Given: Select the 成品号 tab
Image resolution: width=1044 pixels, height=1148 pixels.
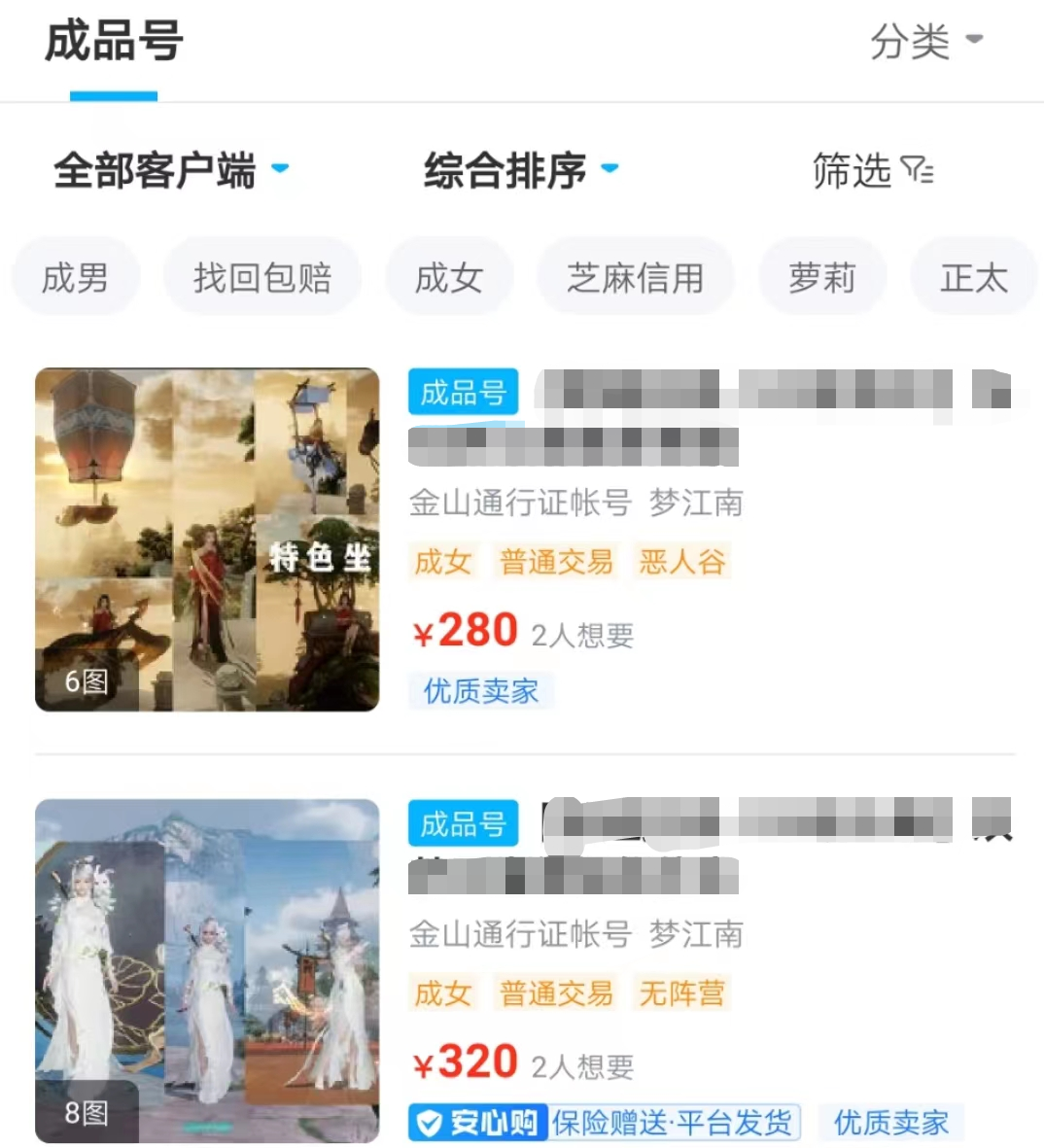Looking at the screenshot, I should coord(114,44).
